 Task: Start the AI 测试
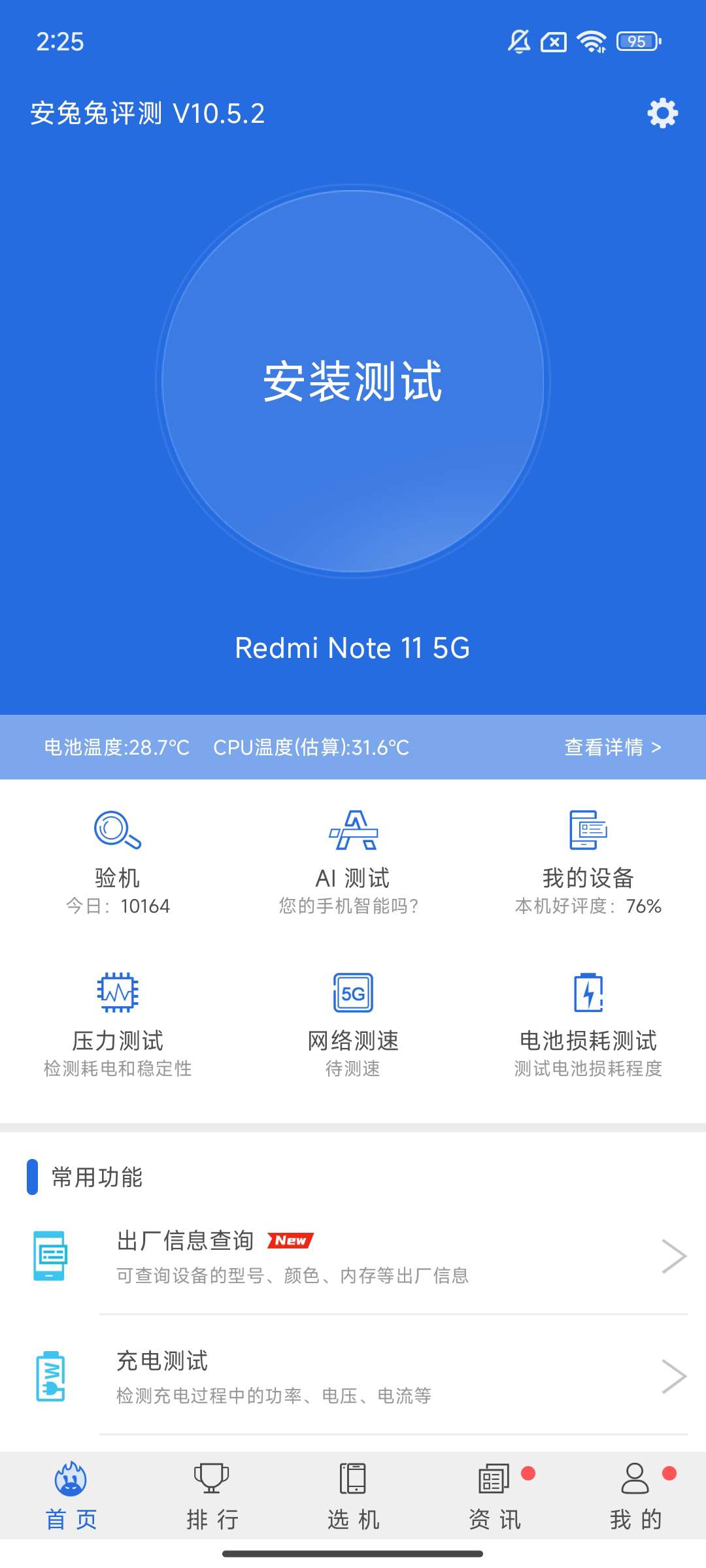353,859
